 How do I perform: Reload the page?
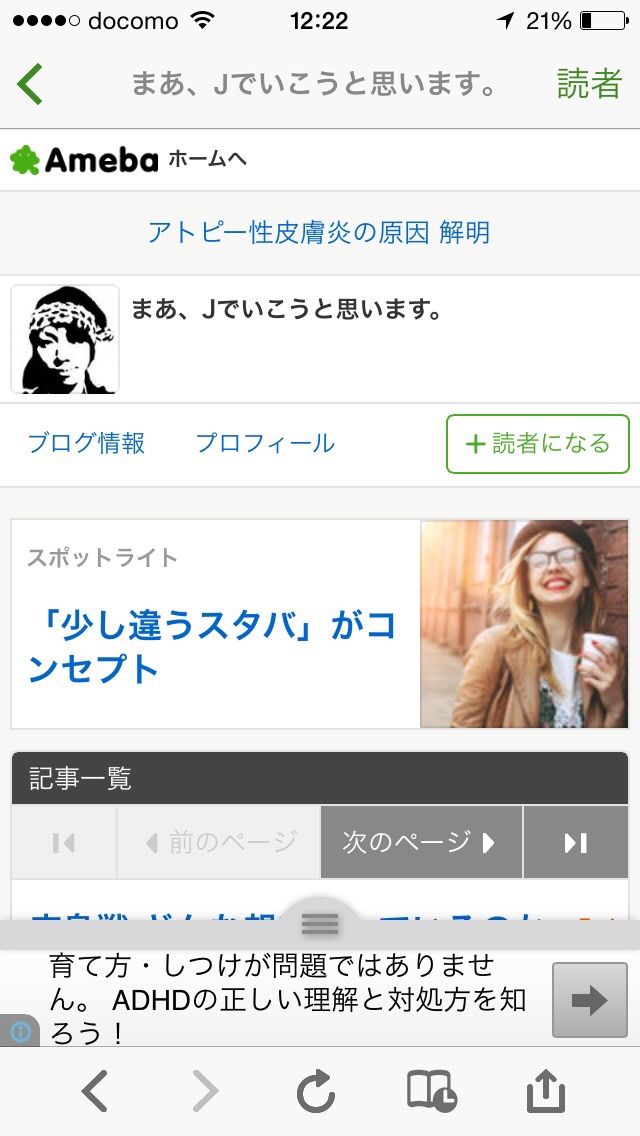coord(316,1092)
